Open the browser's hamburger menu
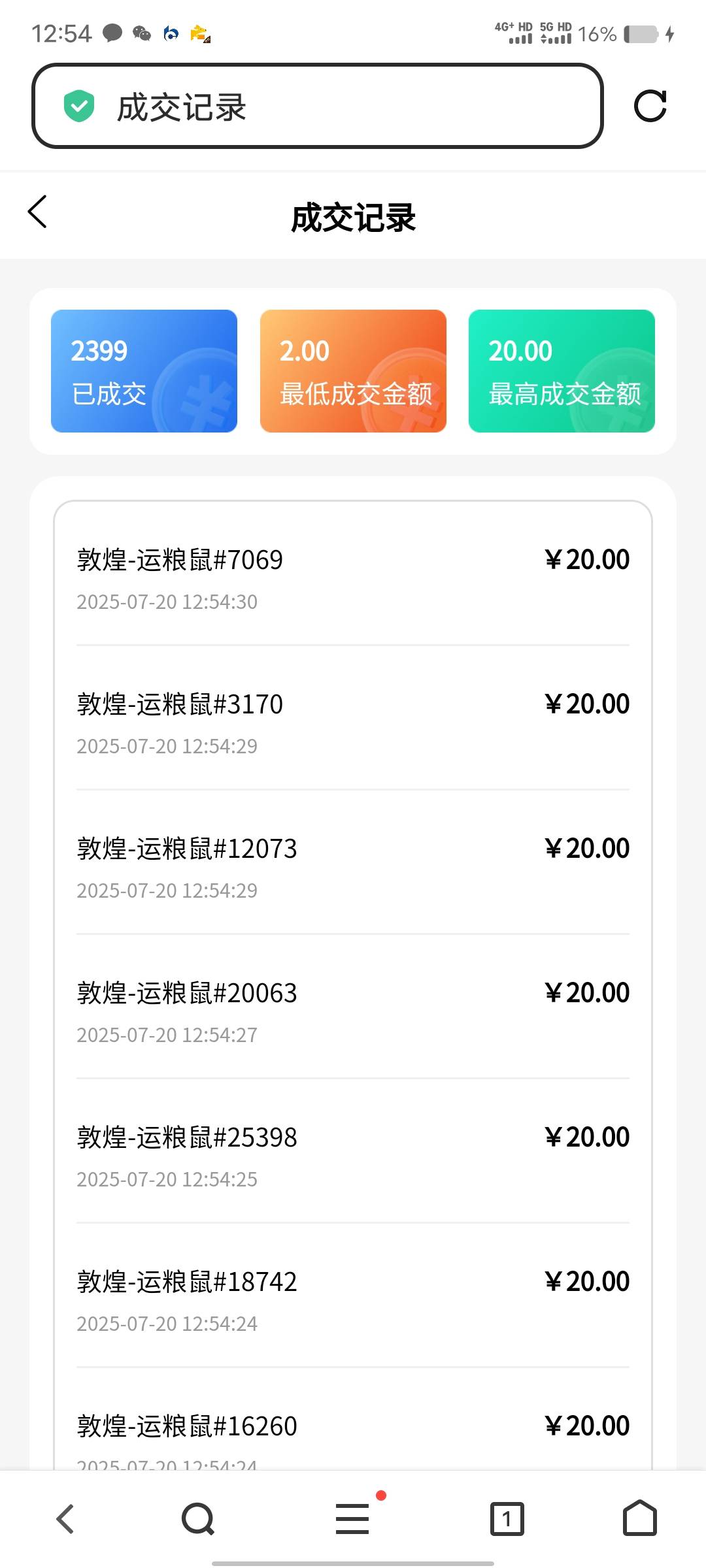This screenshot has width=706, height=1568. click(353, 1518)
